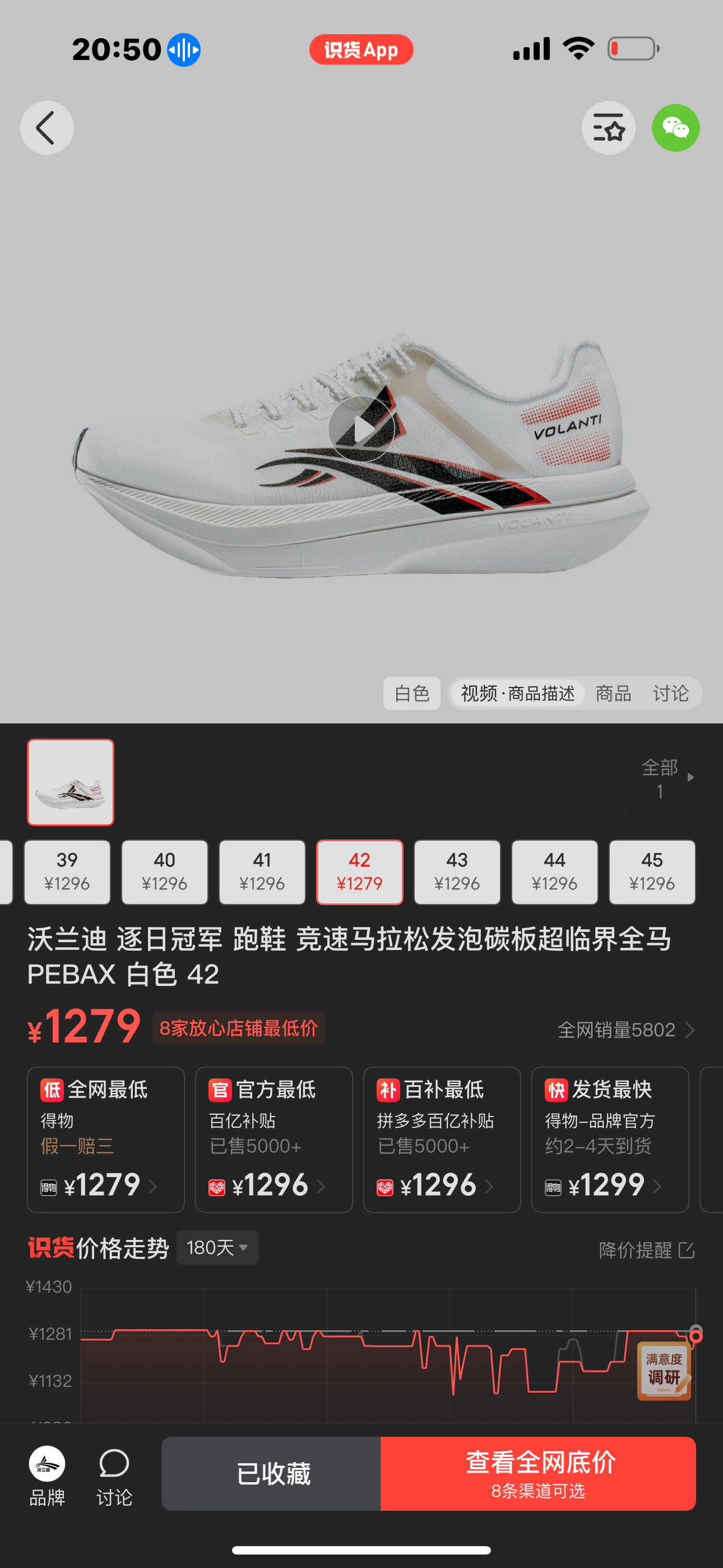Play the product video
The image size is (723, 1568).
point(361,429)
